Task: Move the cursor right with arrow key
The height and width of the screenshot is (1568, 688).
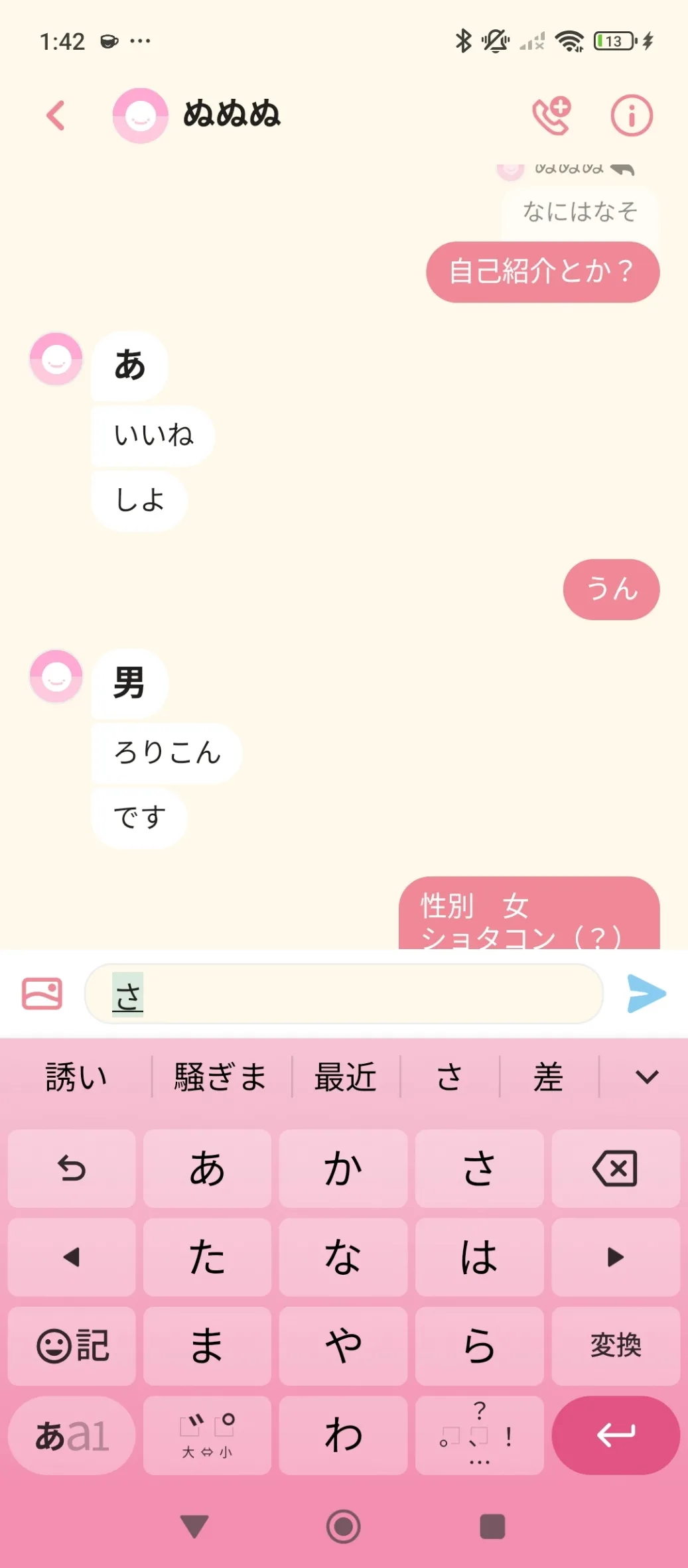Action: click(x=616, y=1257)
